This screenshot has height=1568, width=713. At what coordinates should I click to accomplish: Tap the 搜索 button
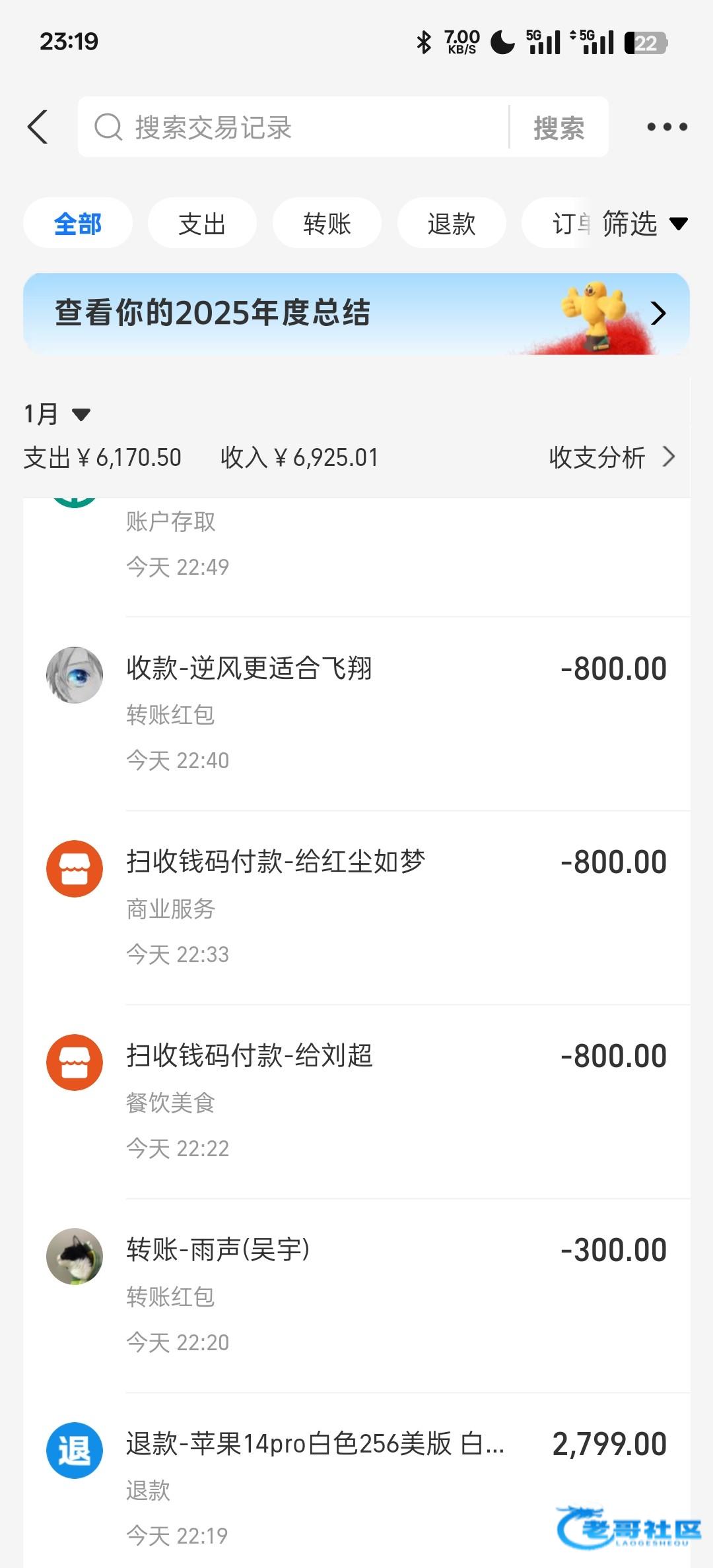click(x=559, y=127)
